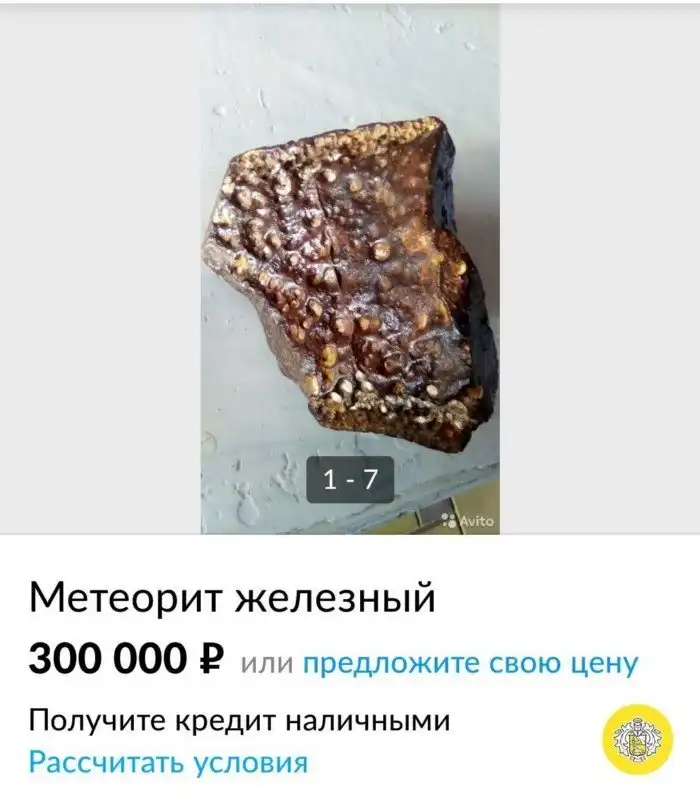This screenshot has height=798, width=700.
Task: Tap the "предложите свою цену" link
Action: tap(469, 662)
